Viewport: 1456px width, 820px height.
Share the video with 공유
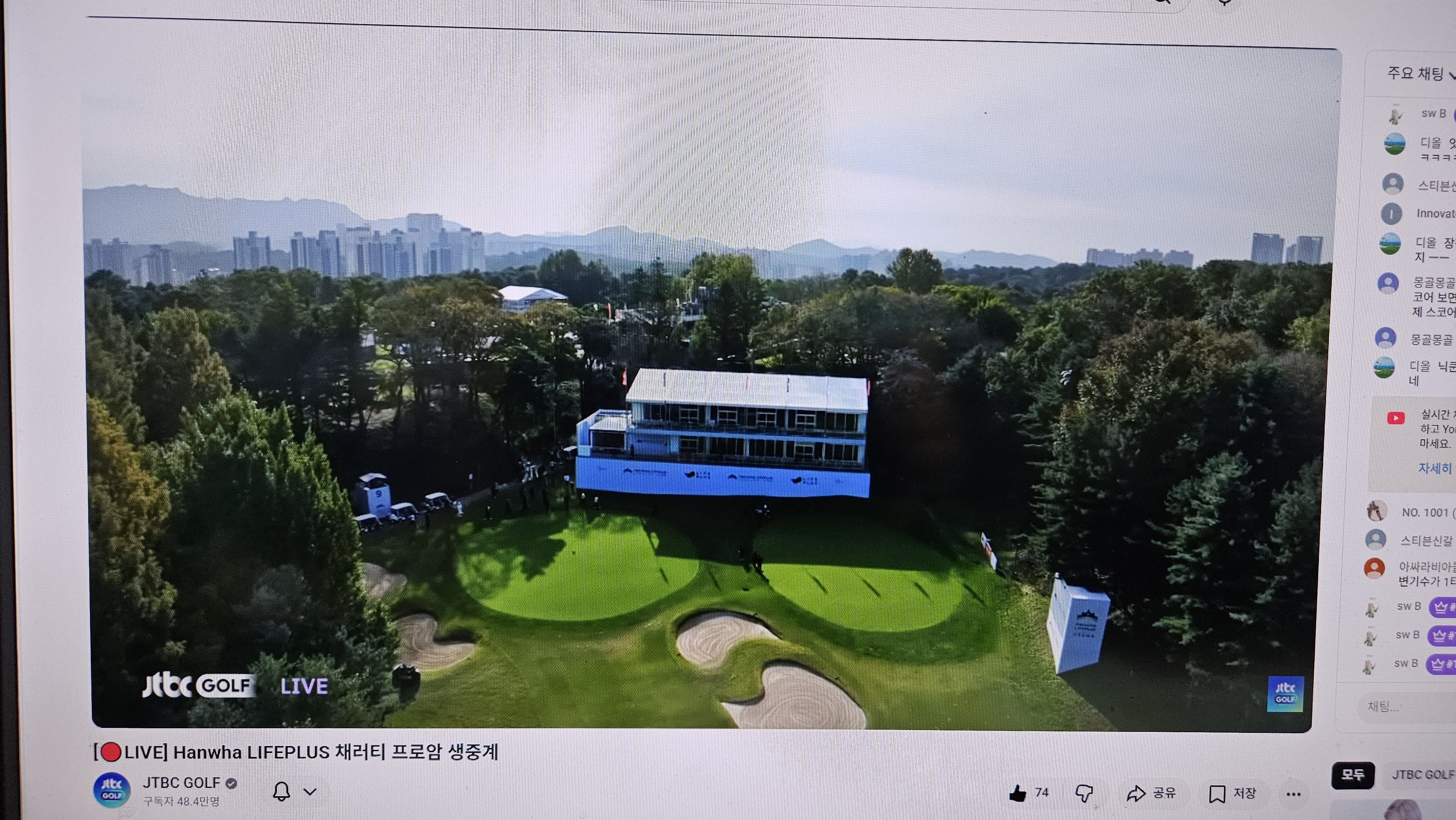1151,793
